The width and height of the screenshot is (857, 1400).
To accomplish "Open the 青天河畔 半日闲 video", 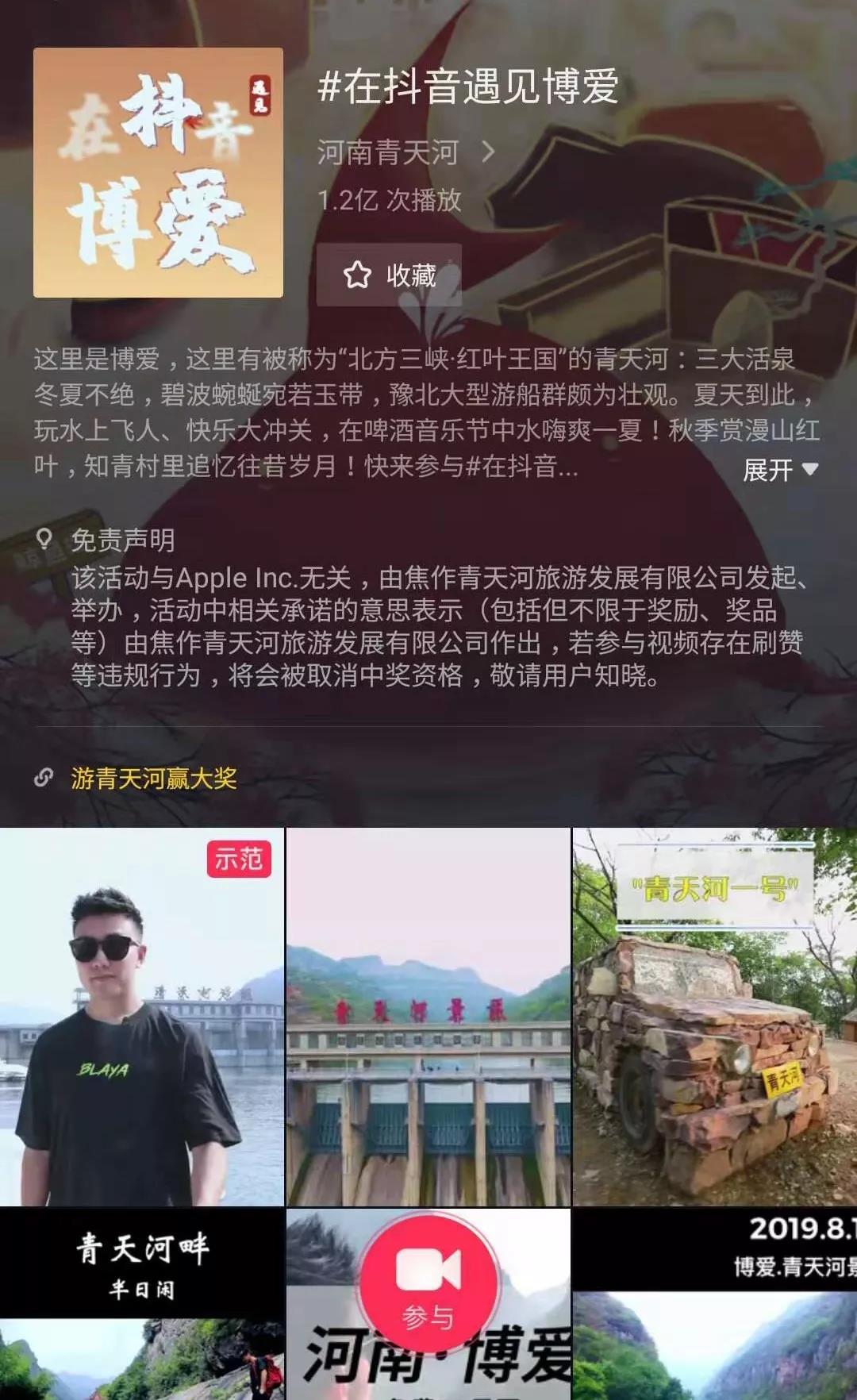I will [142, 1303].
